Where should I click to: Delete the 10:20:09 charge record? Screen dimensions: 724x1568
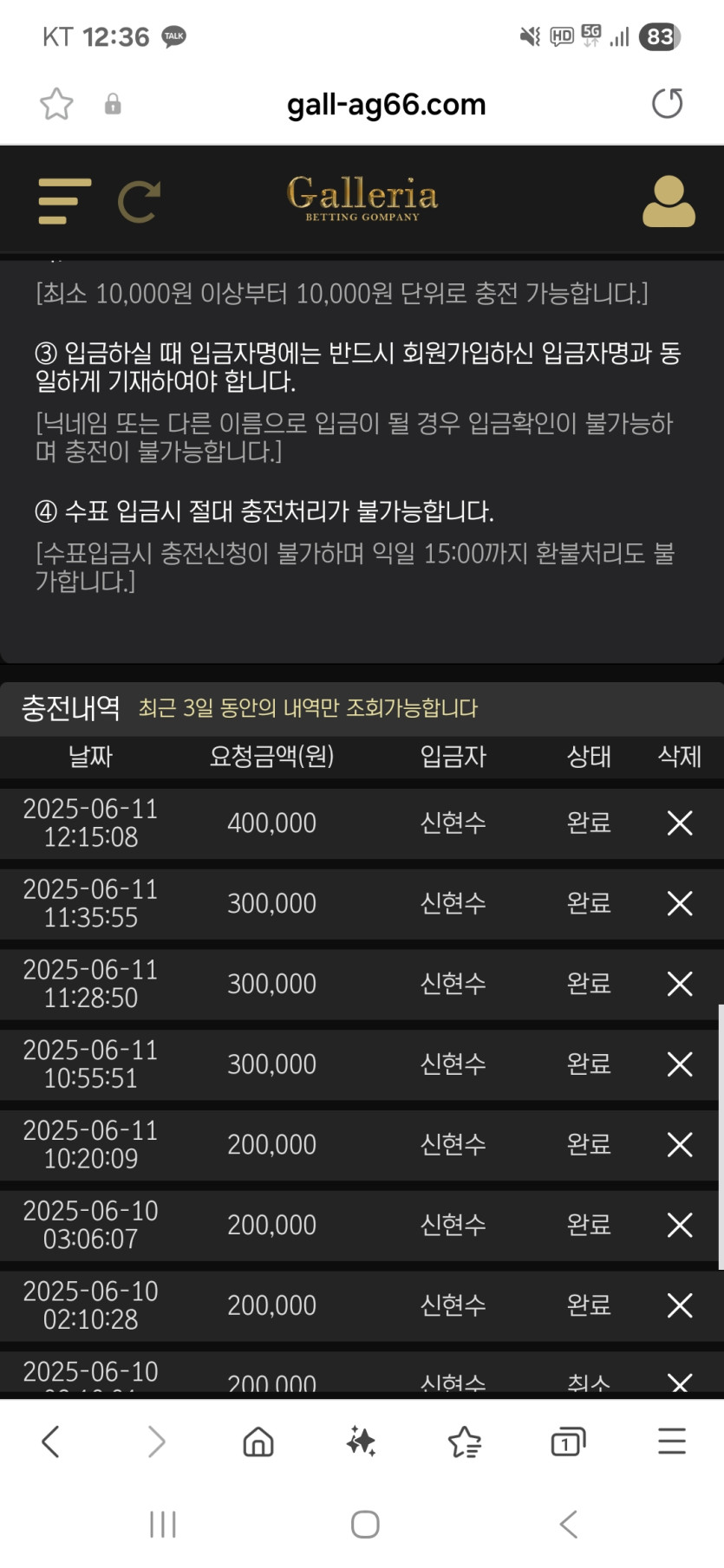[680, 1145]
